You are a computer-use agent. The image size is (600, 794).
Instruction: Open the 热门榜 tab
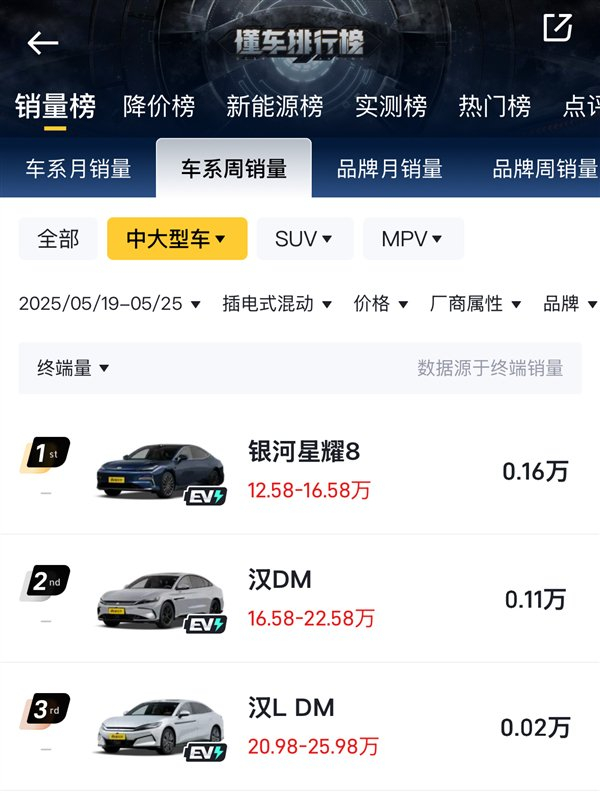click(x=494, y=106)
